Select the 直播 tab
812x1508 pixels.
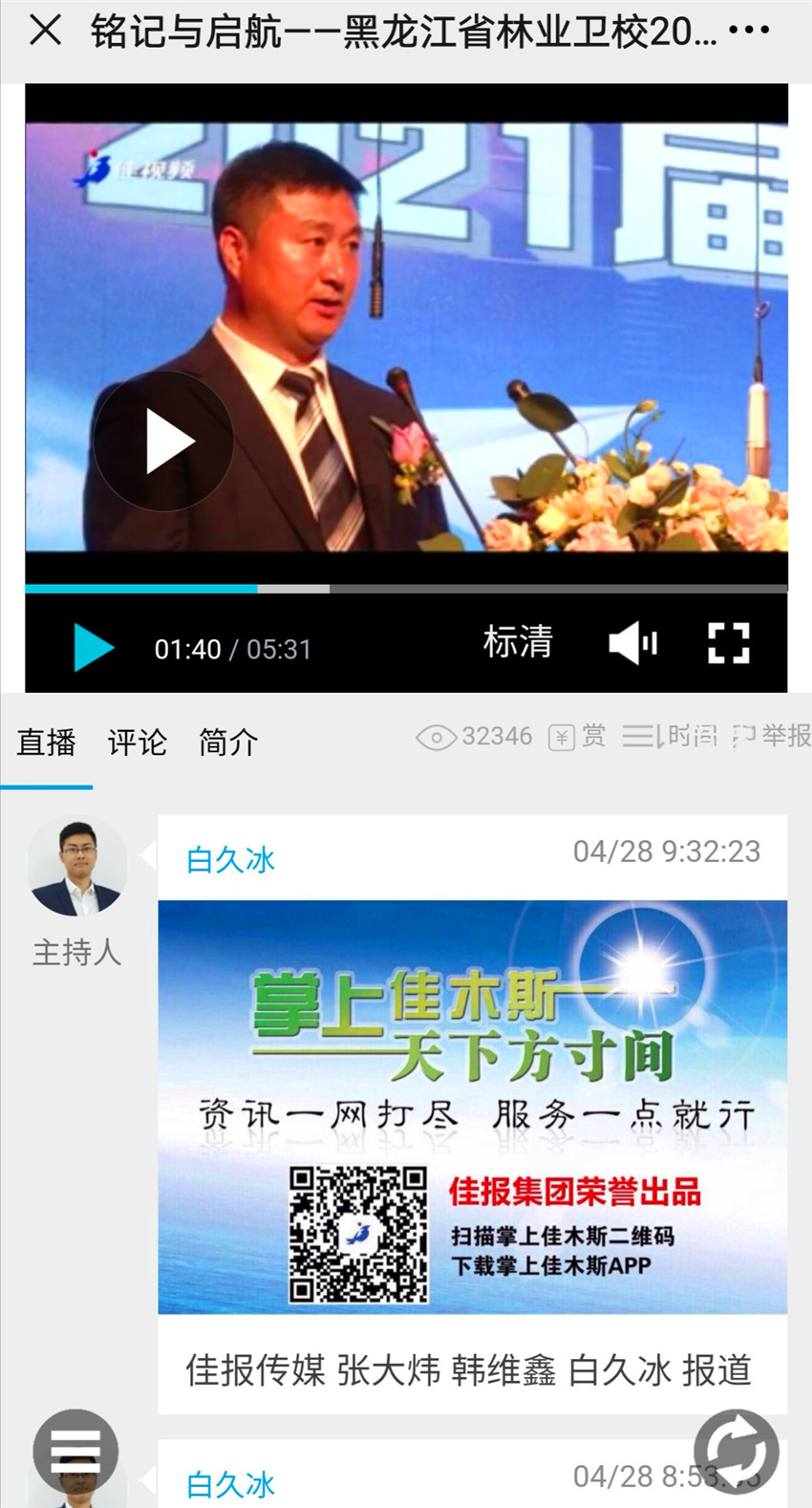[x=46, y=743]
